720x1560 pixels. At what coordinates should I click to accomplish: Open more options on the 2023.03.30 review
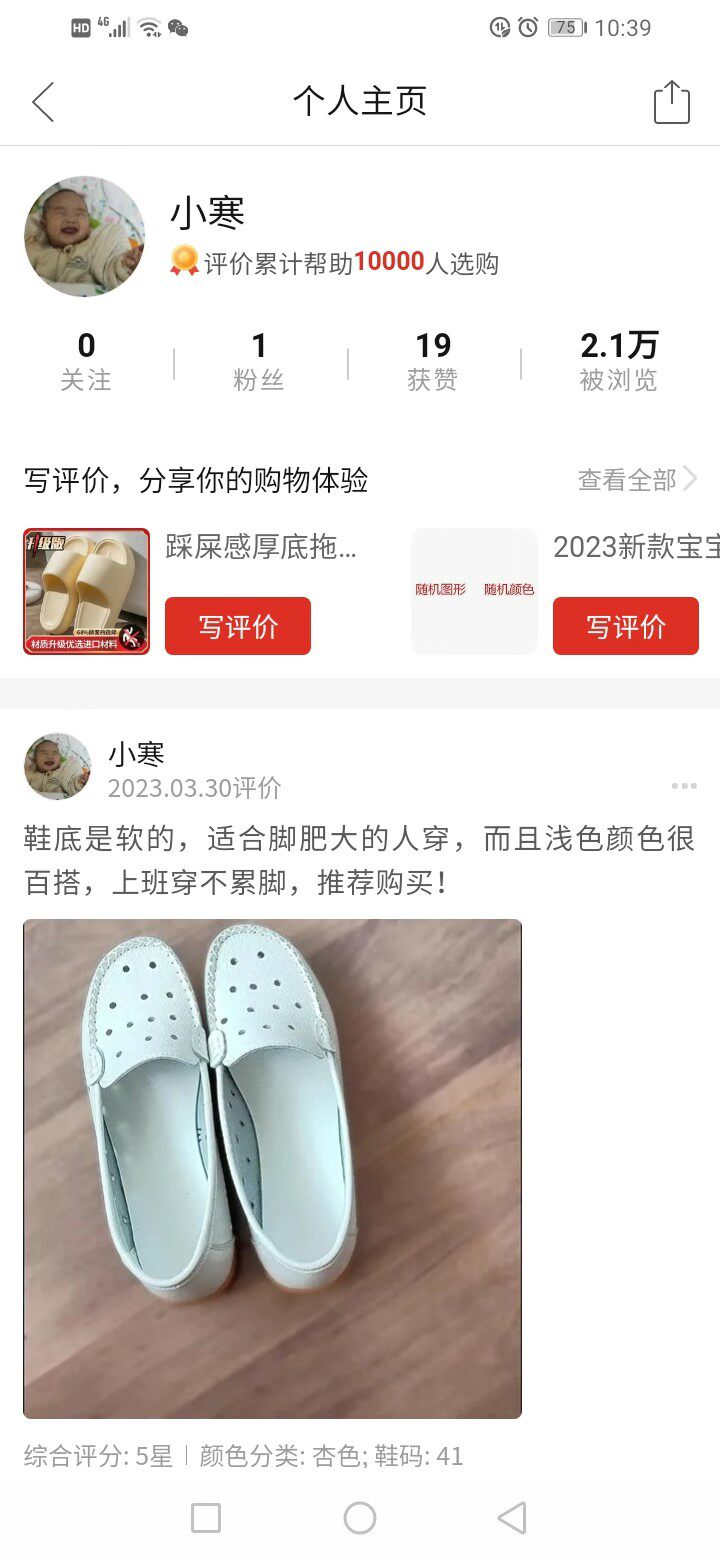click(x=684, y=786)
